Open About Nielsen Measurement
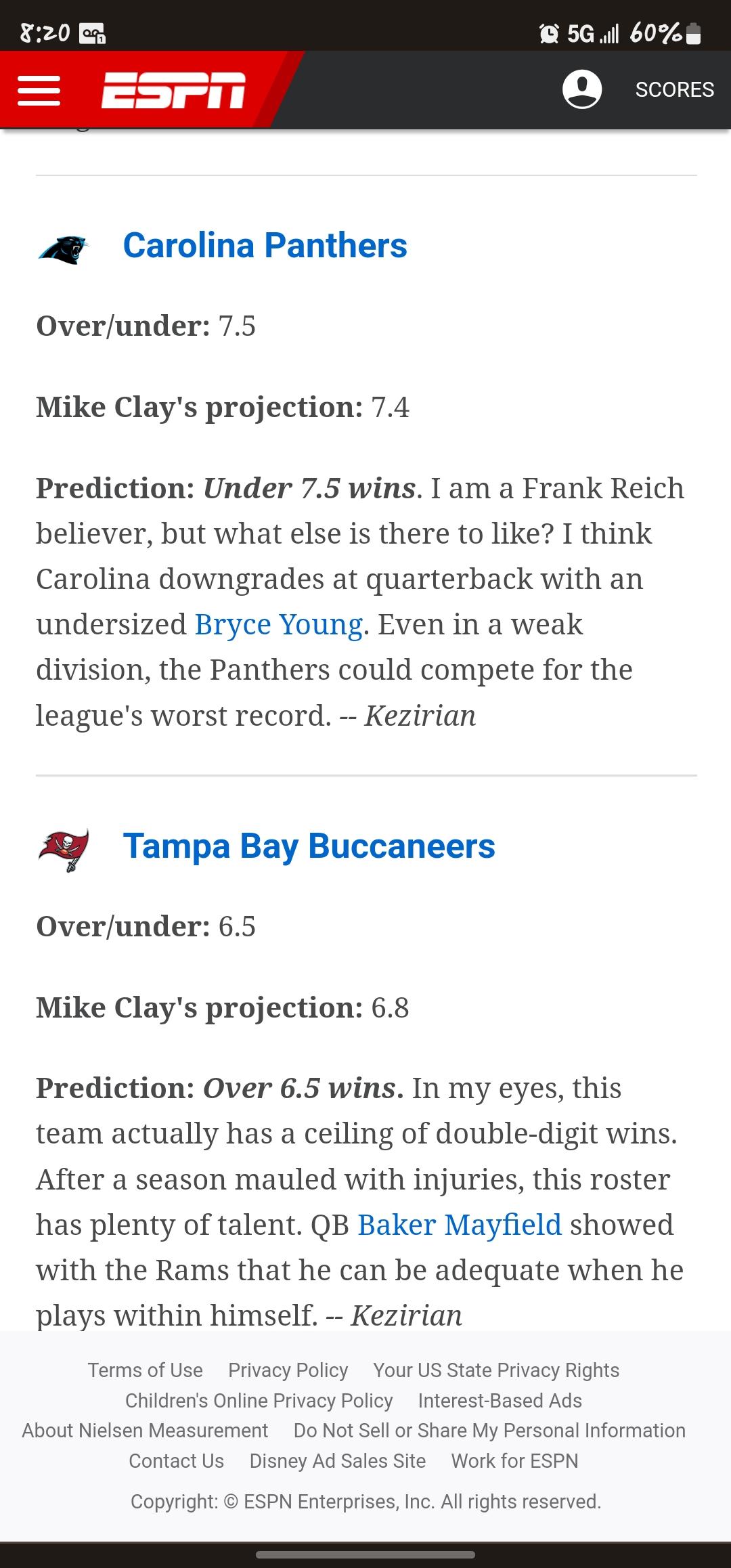 (145, 1431)
